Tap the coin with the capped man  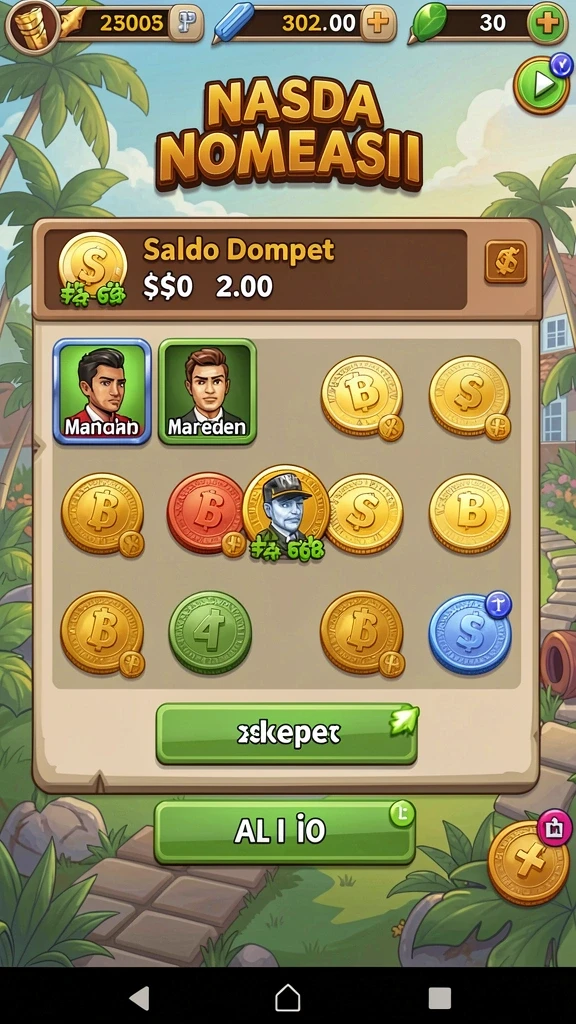[x=286, y=509]
